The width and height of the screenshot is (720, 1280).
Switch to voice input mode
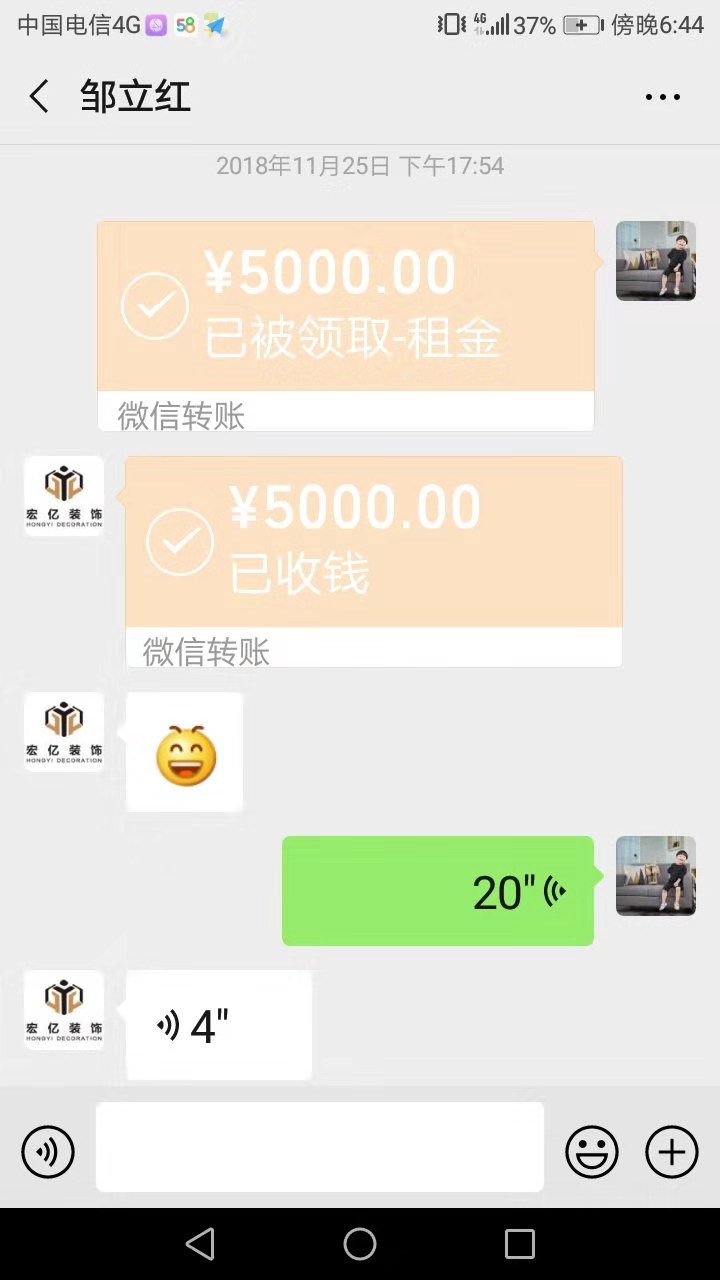pos(48,1152)
